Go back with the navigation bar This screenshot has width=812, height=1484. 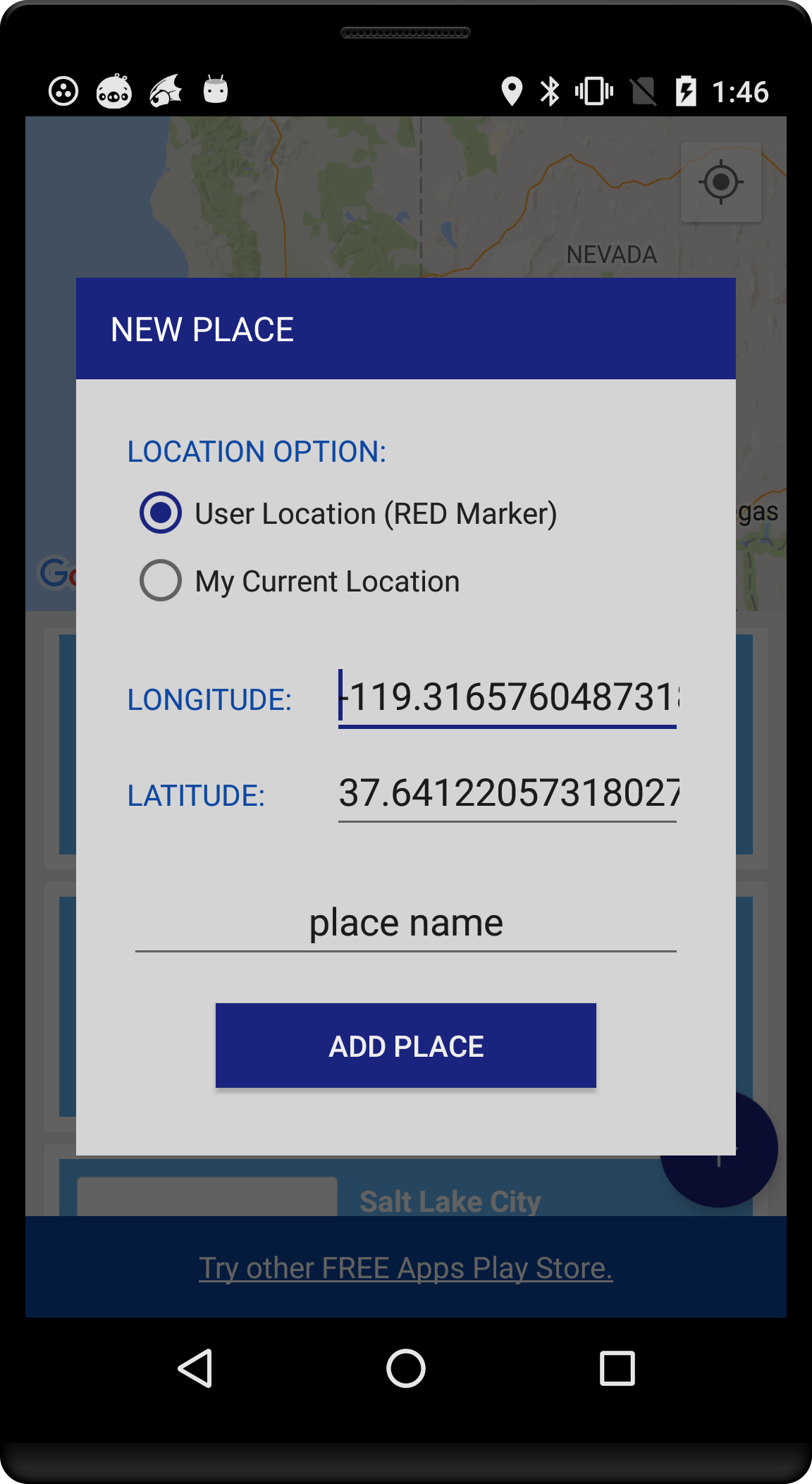point(195,1368)
